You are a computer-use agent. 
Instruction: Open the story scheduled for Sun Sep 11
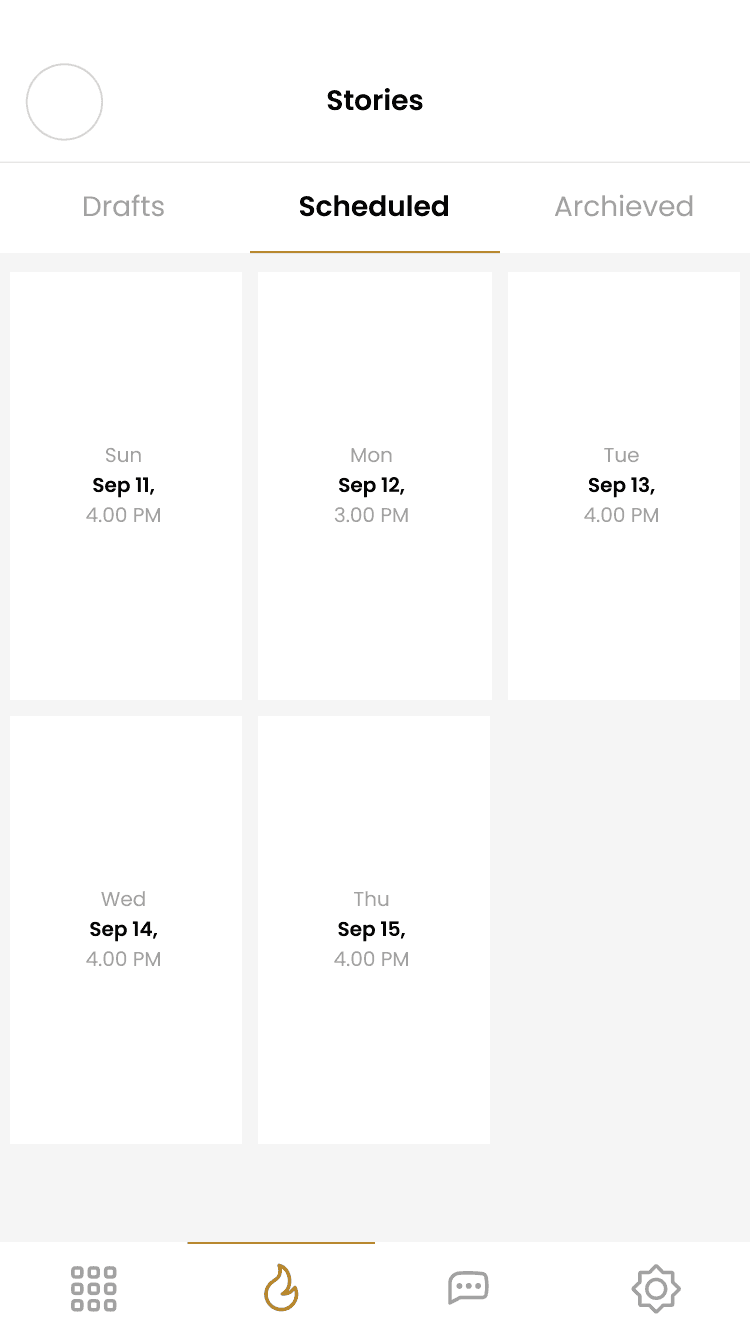[x=126, y=486]
